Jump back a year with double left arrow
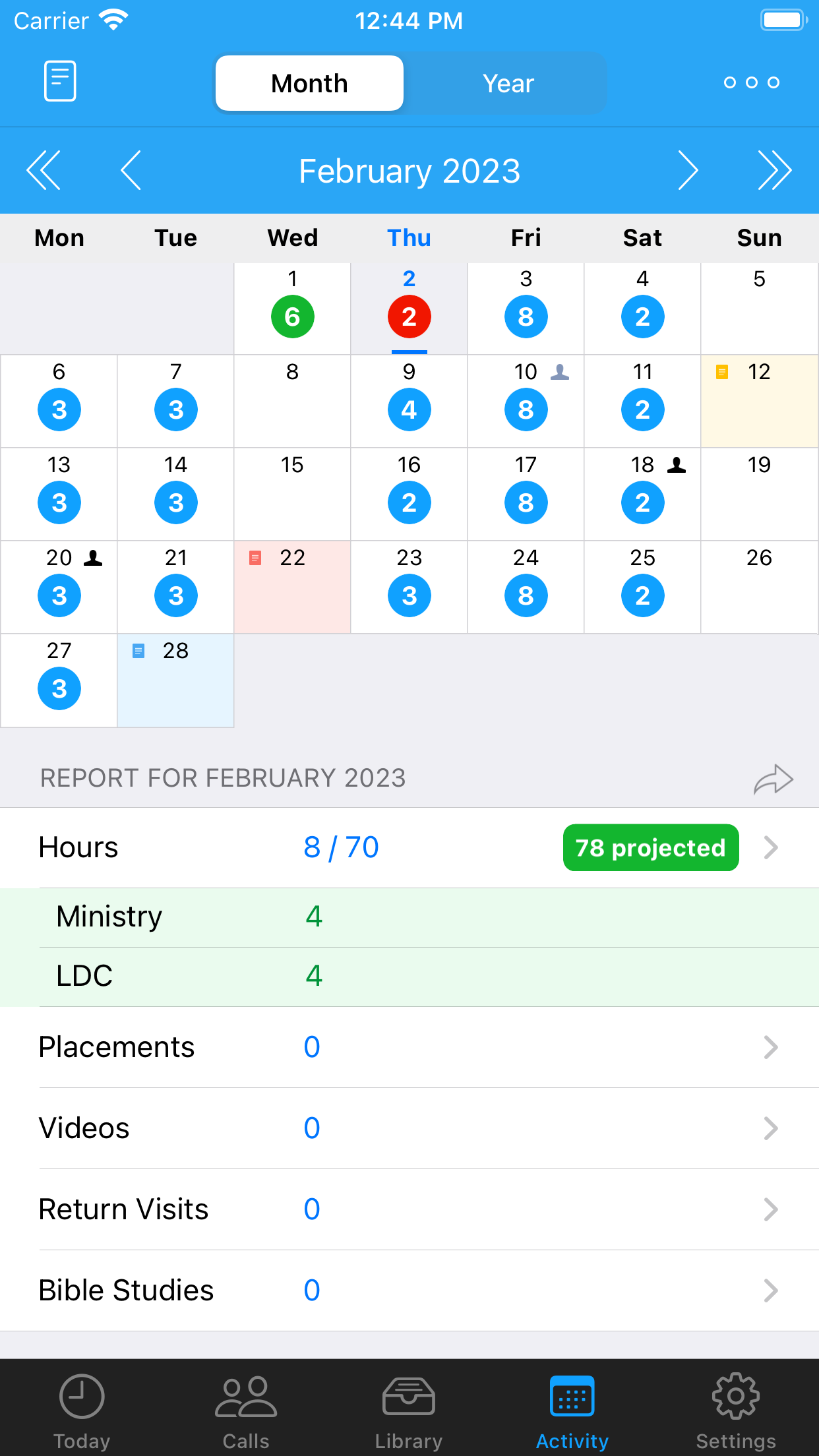 pyautogui.click(x=44, y=170)
